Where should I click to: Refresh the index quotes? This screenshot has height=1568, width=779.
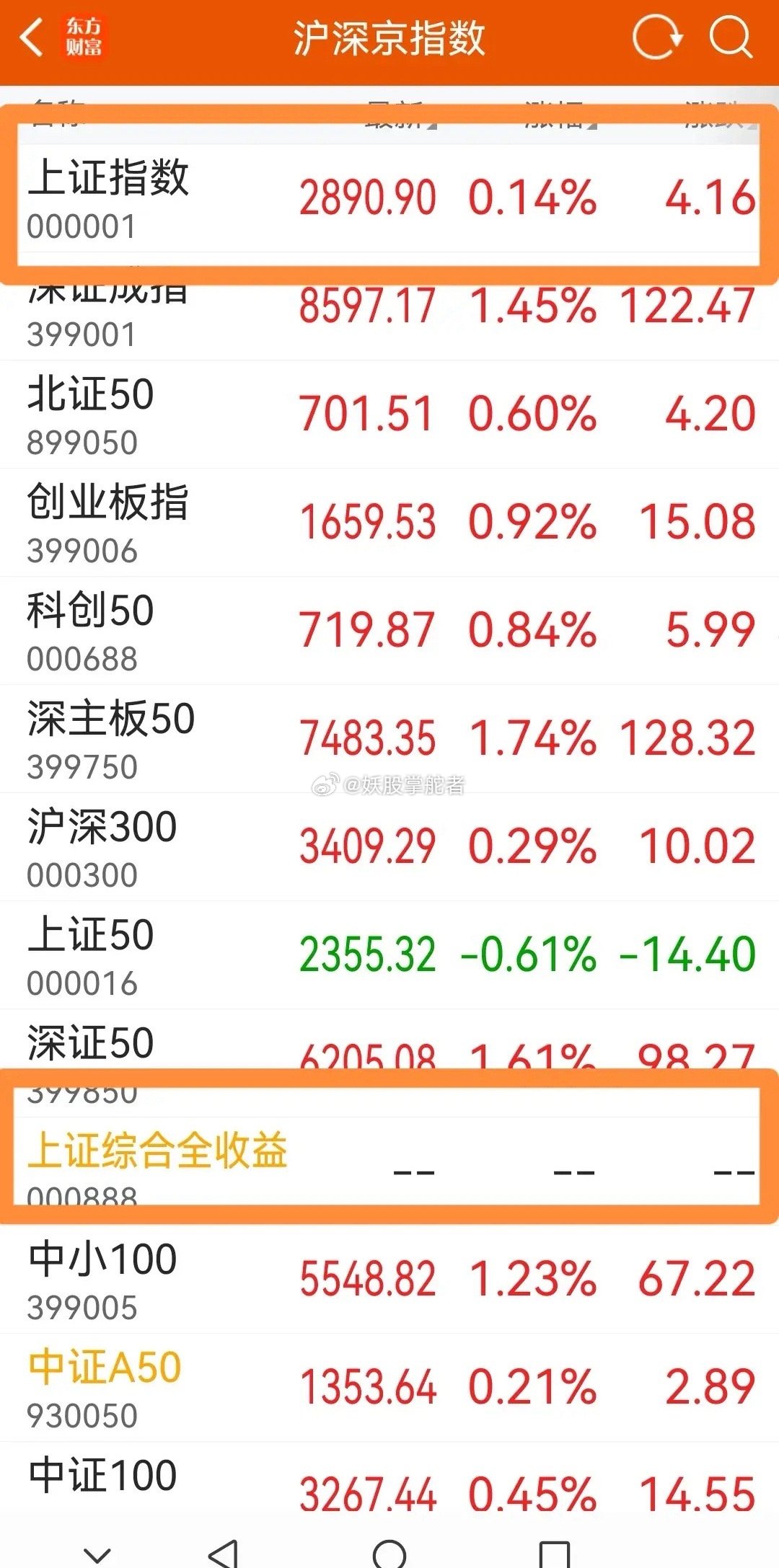656,37
